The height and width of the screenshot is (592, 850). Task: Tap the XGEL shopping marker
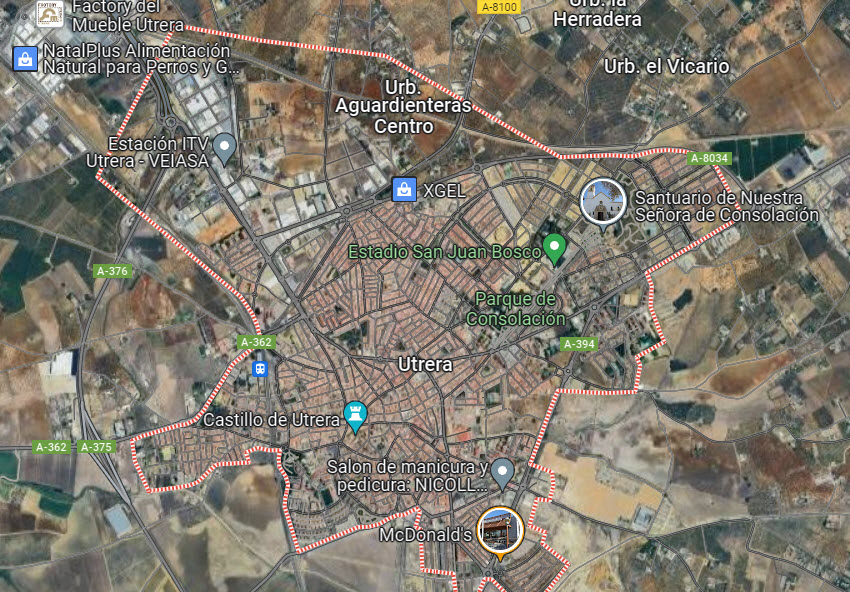pos(404,188)
